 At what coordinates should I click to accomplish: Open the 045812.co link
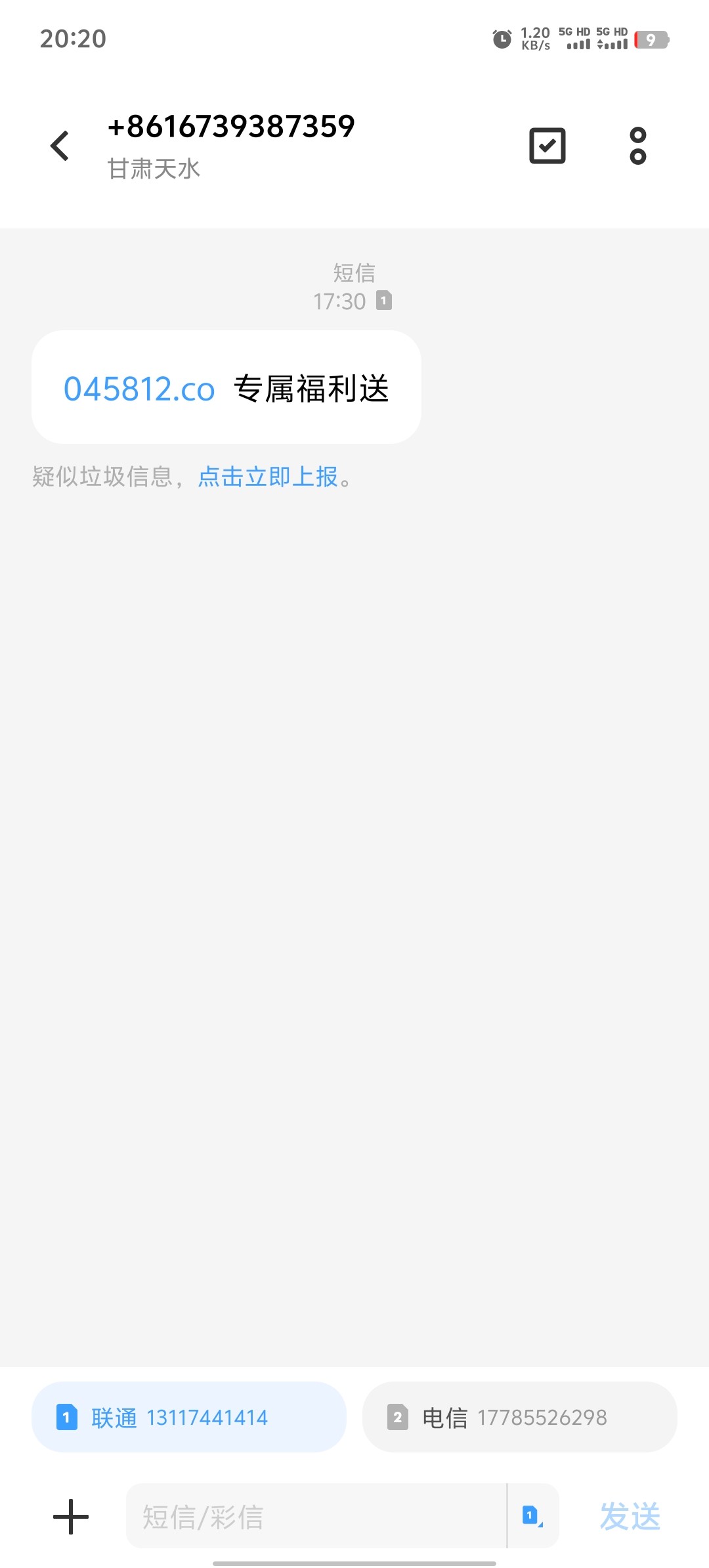(x=139, y=389)
